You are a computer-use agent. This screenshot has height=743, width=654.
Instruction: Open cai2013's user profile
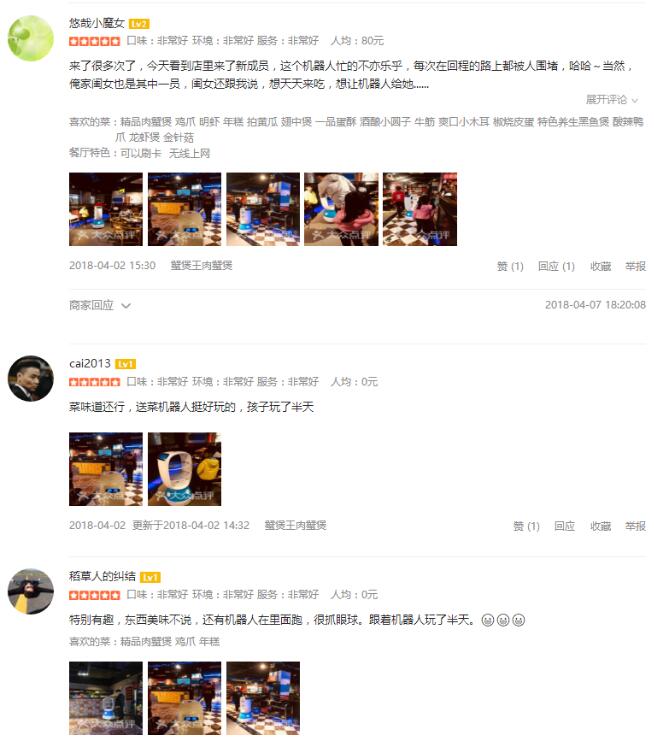click(89, 363)
